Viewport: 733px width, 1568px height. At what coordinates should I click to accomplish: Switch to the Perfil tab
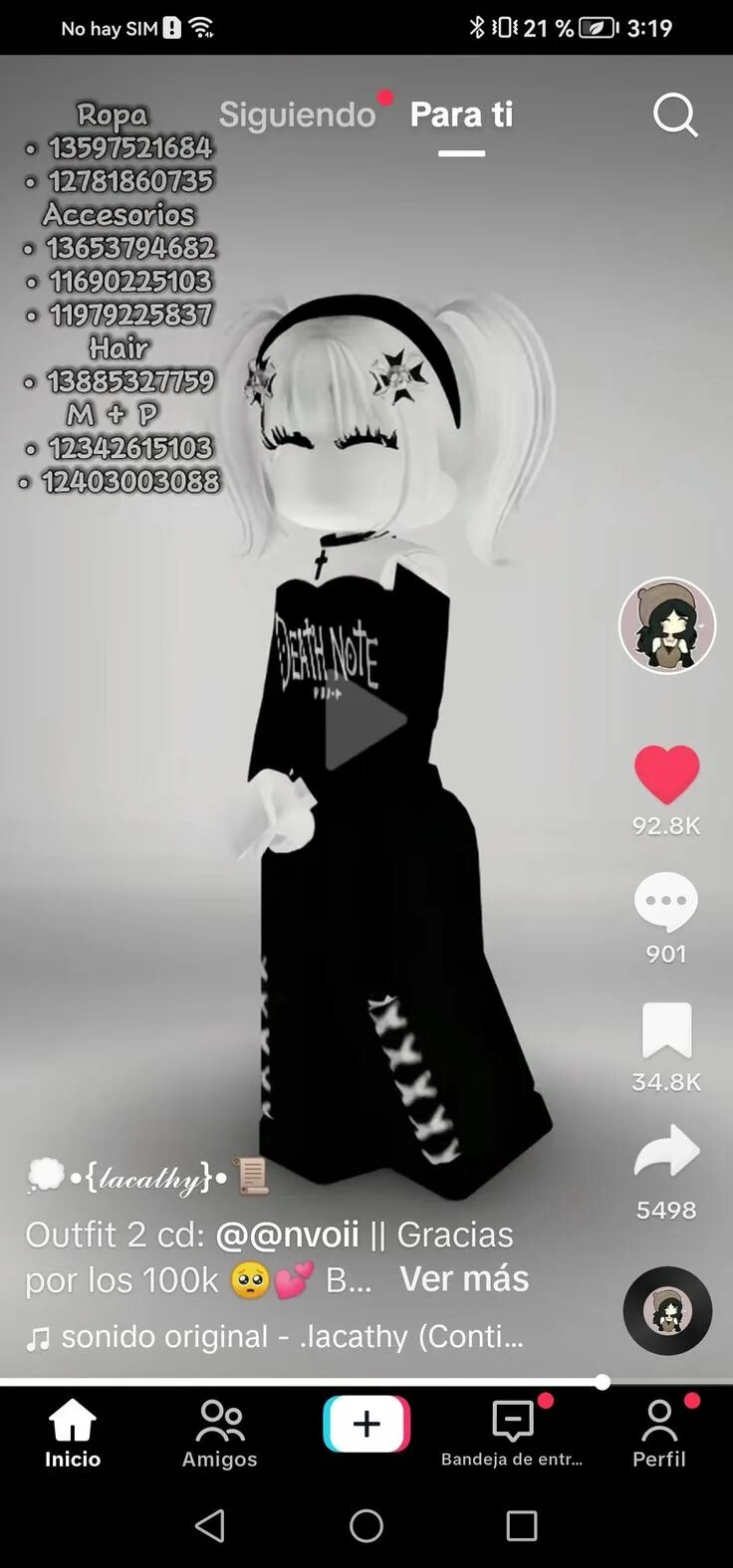tap(658, 1434)
